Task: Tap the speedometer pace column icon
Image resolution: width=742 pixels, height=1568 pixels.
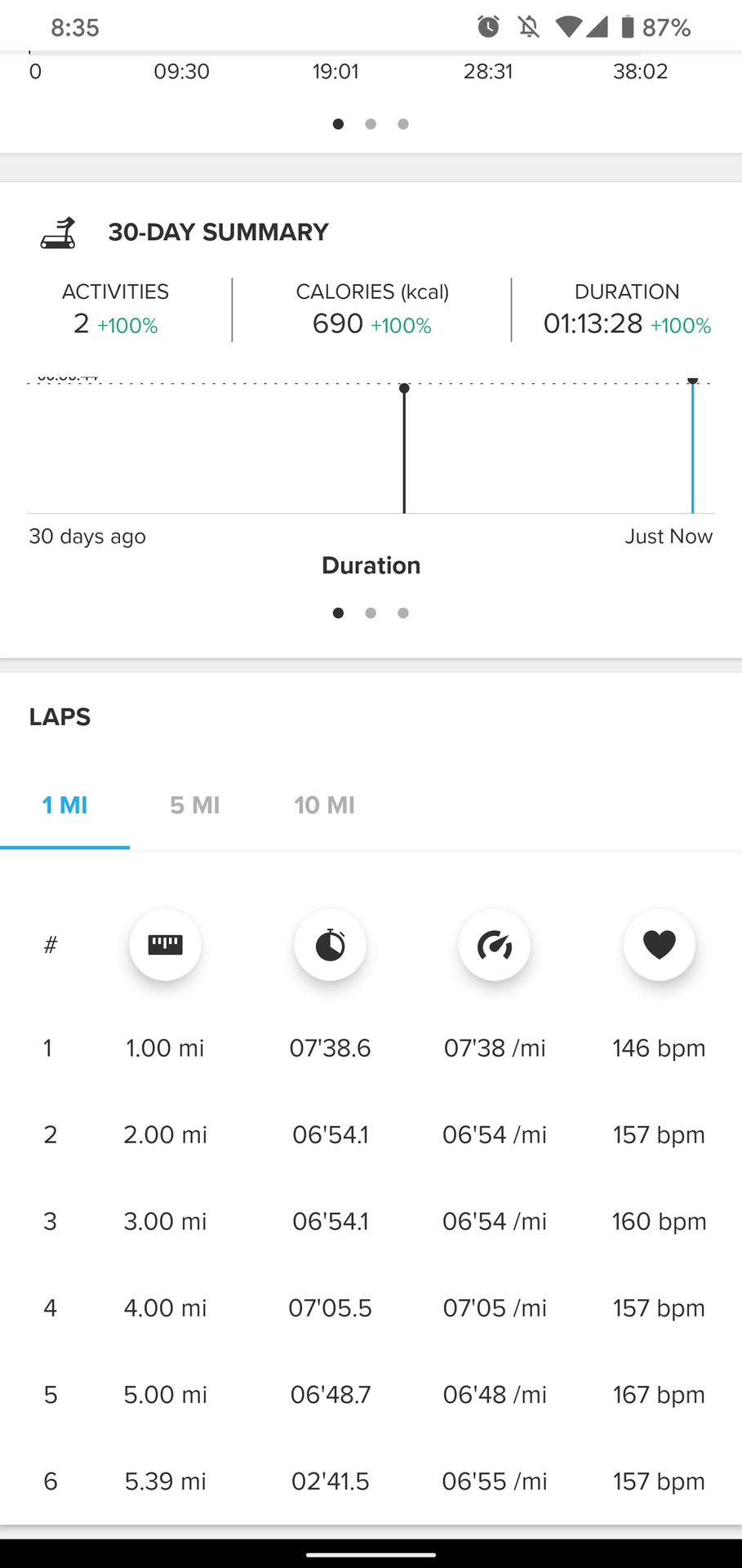Action: (495, 945)
